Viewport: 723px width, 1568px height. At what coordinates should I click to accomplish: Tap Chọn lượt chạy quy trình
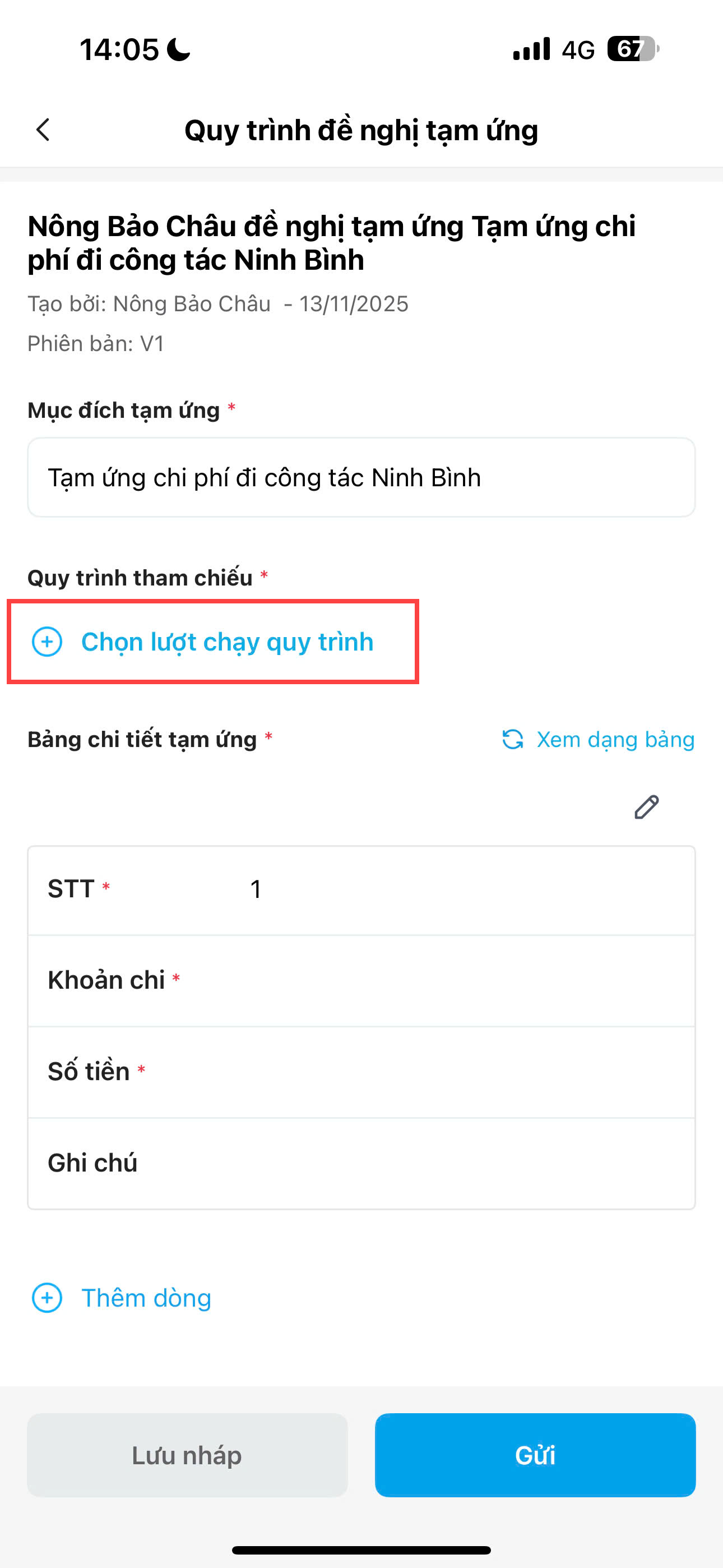pos(213,642)
